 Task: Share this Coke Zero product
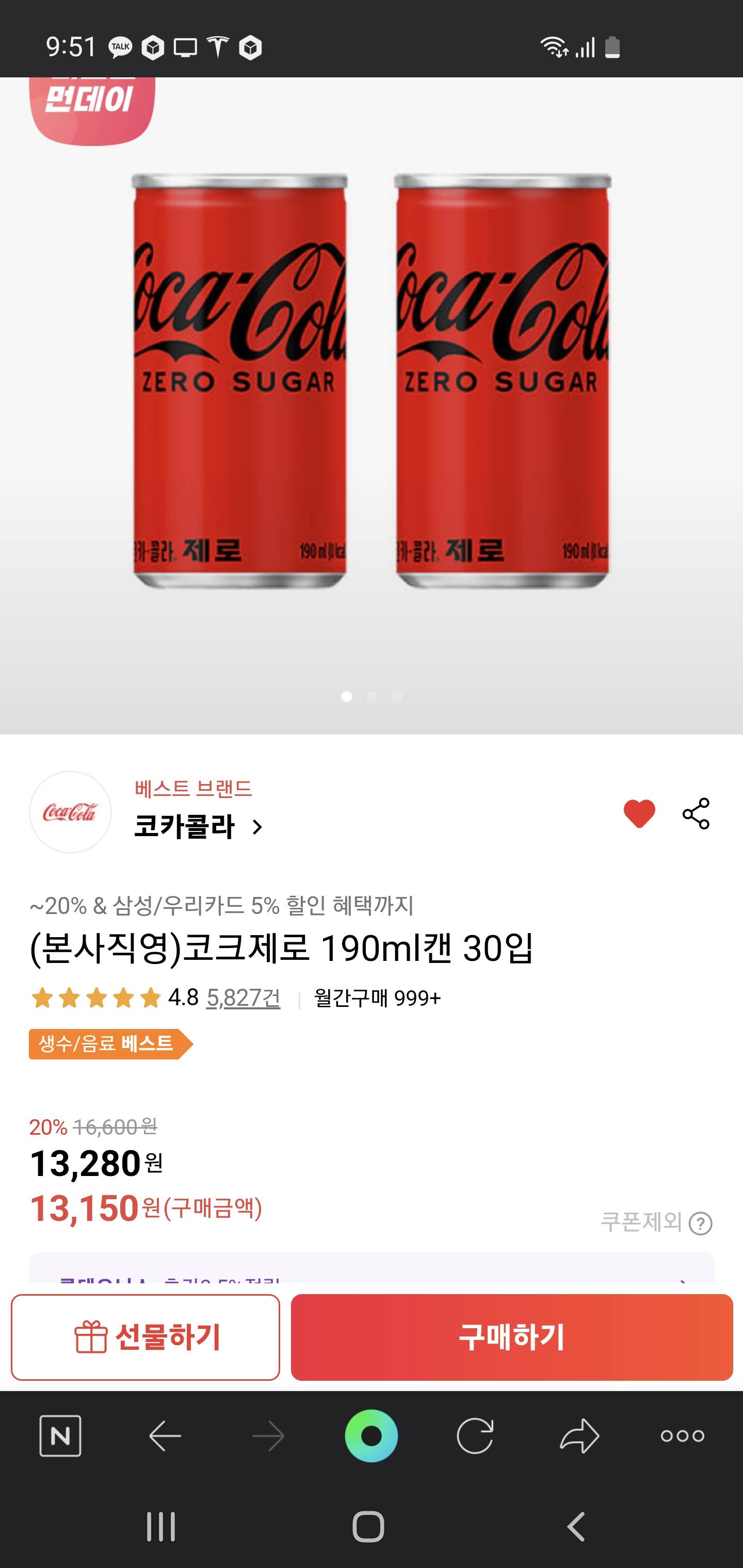click(696, 813)
